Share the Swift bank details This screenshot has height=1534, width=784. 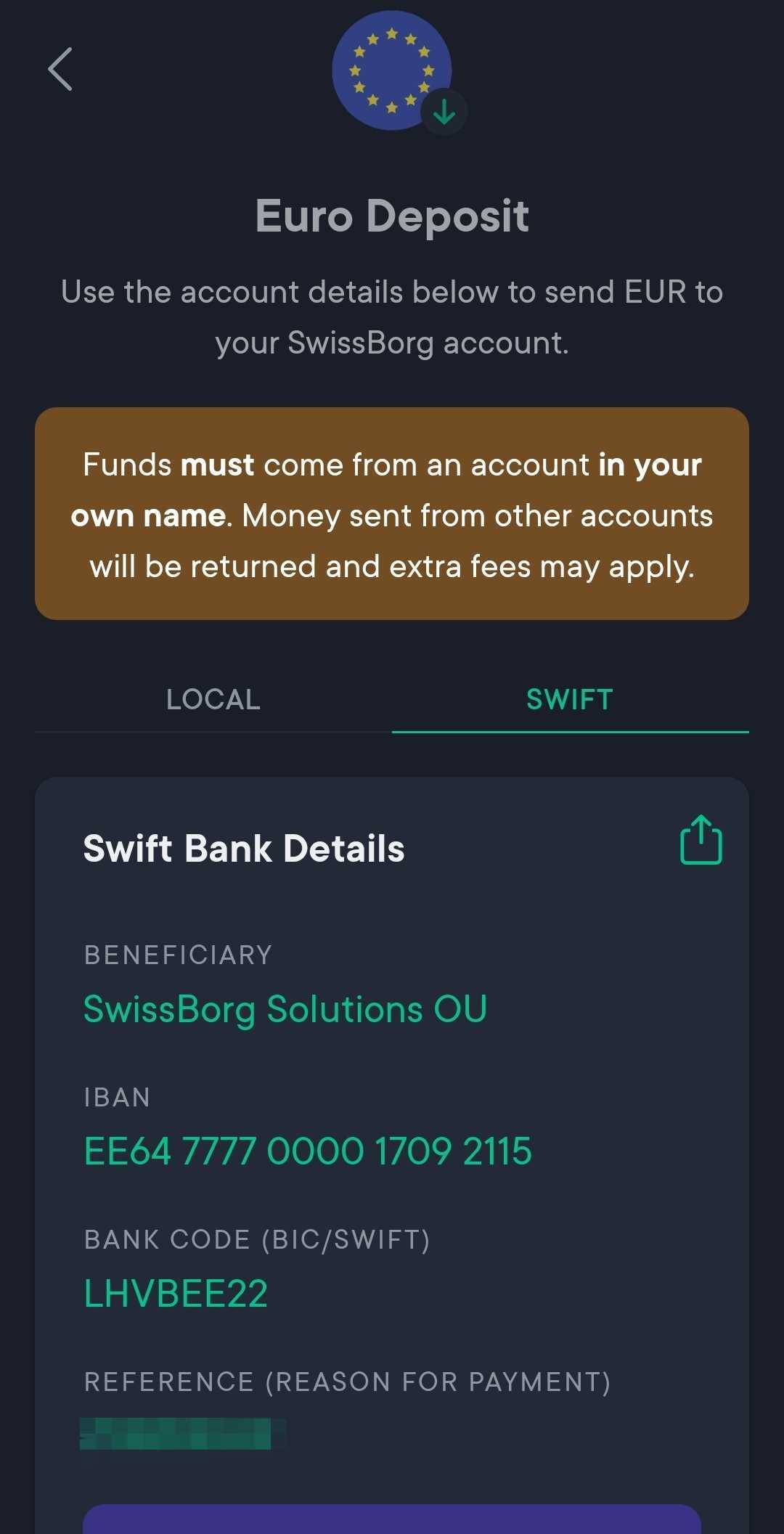pyautogui.click(x=701, y=840)
